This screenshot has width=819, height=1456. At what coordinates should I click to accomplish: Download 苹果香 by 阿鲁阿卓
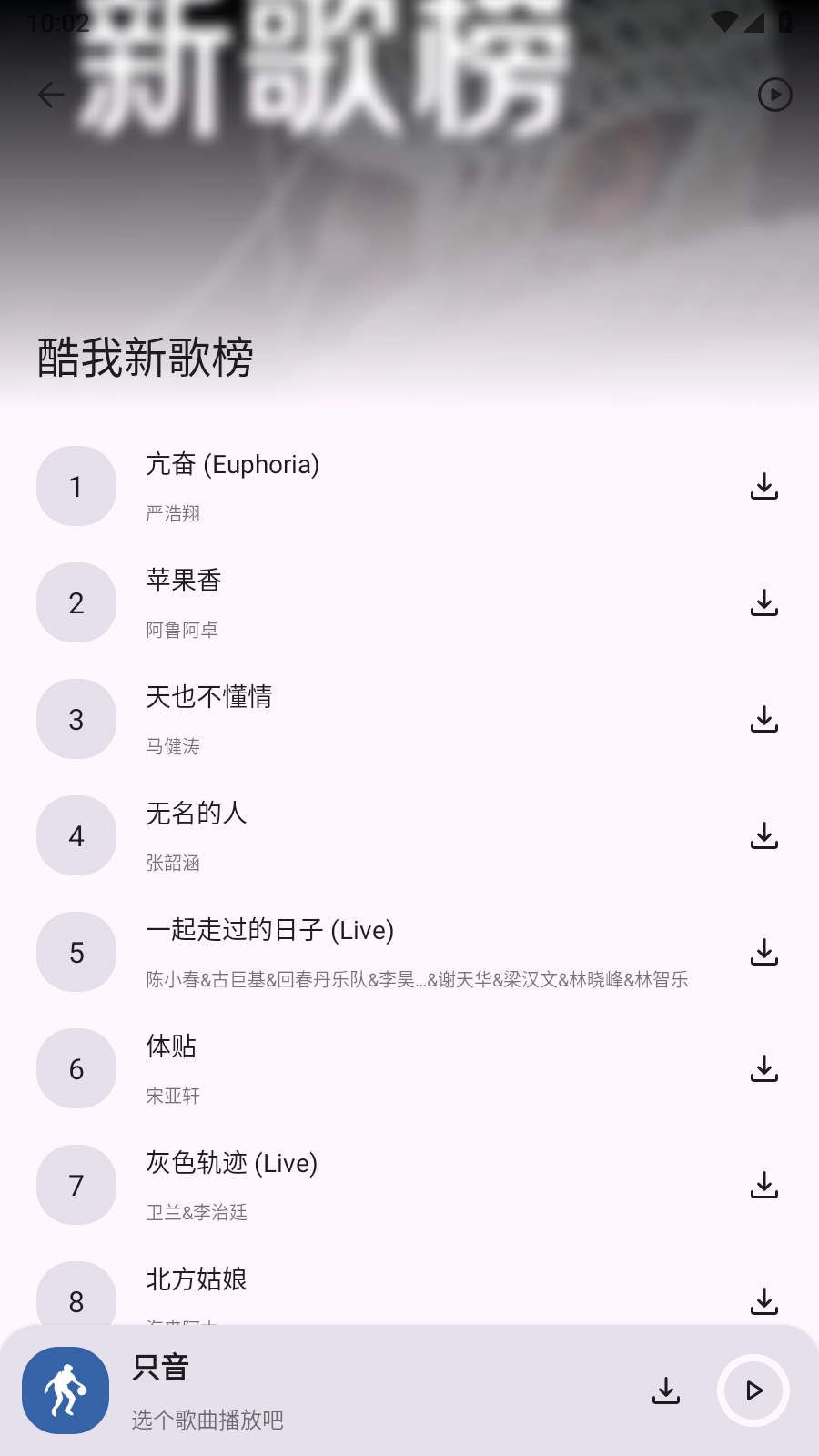coord(764,602)
